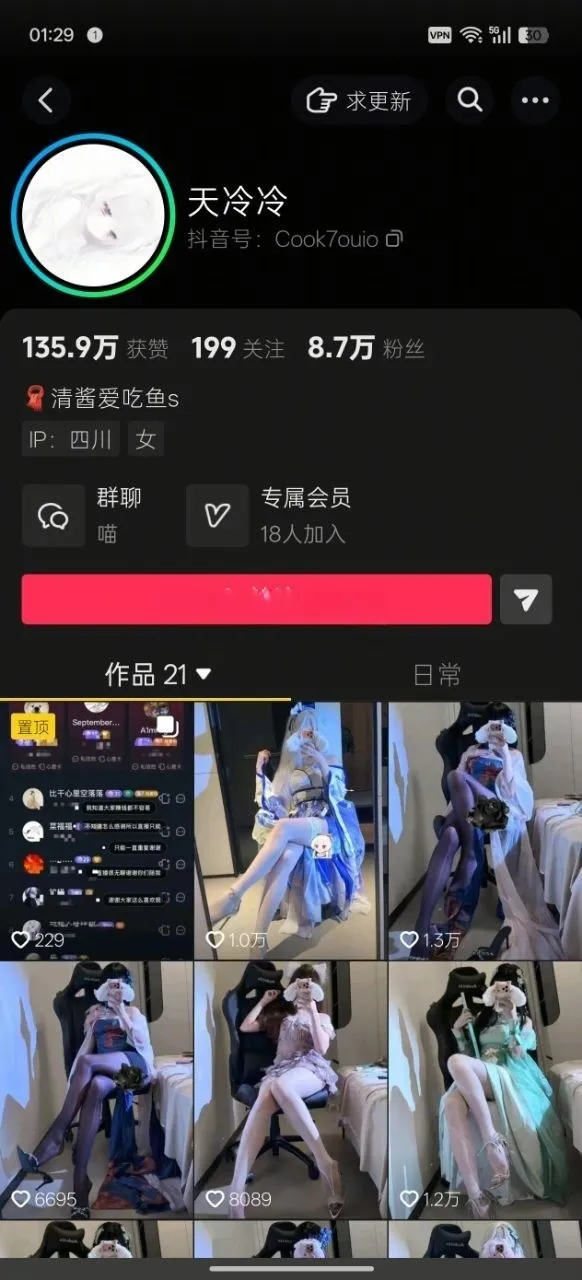Go back using the top-left arrow
The height and width of the screenshot is (1280, 582).
click(46, 100)
